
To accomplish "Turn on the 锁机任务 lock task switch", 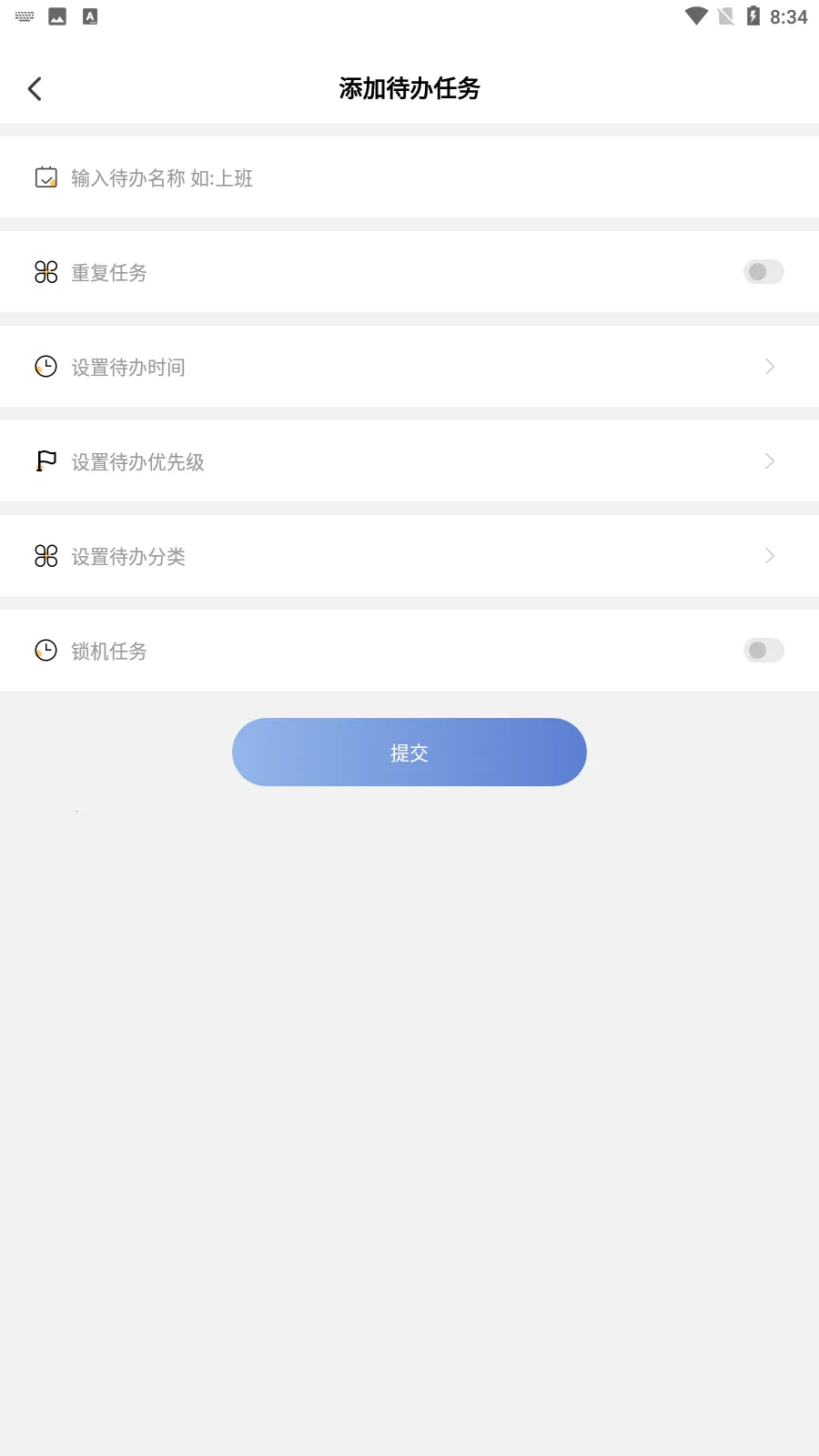I will (x=763, y=650).
